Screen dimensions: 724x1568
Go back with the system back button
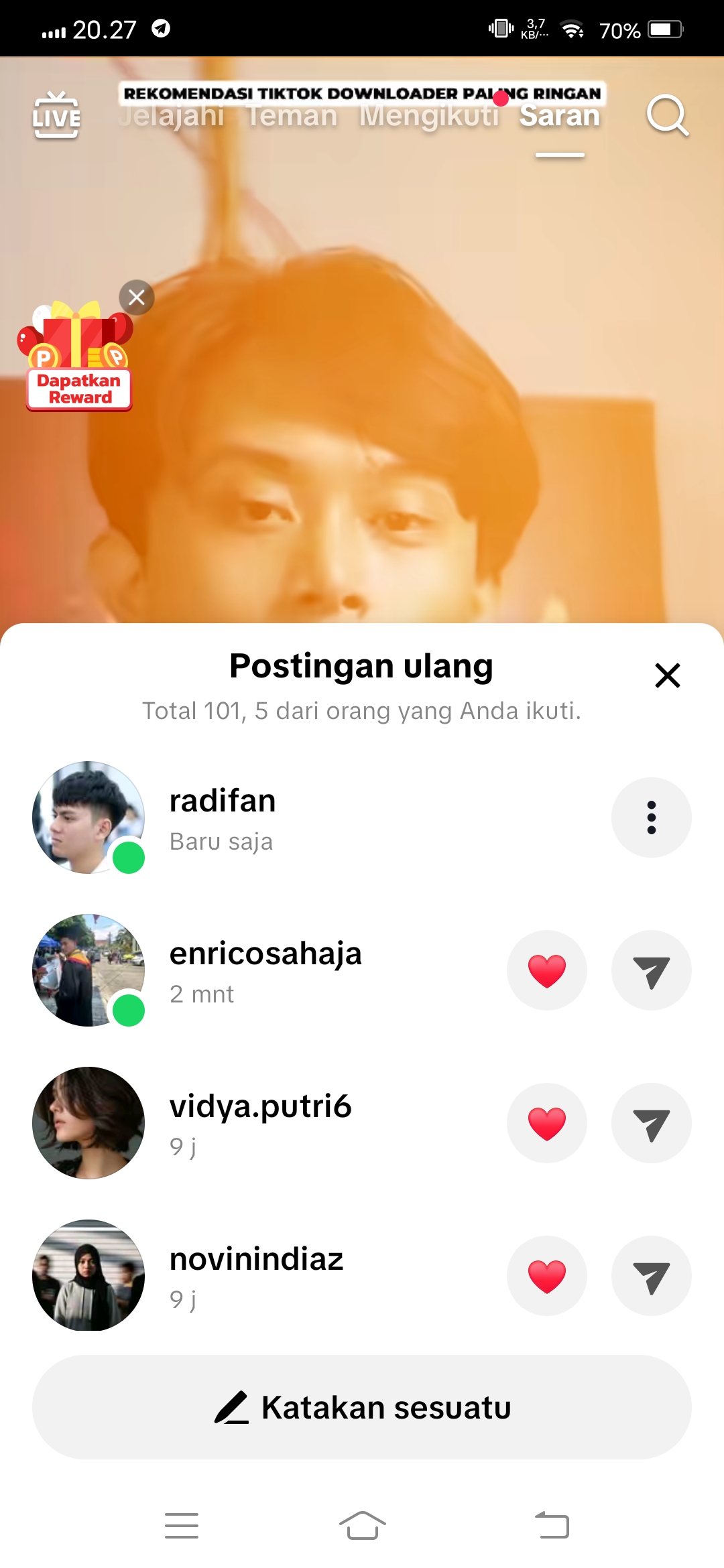(x=552, y=1526)
